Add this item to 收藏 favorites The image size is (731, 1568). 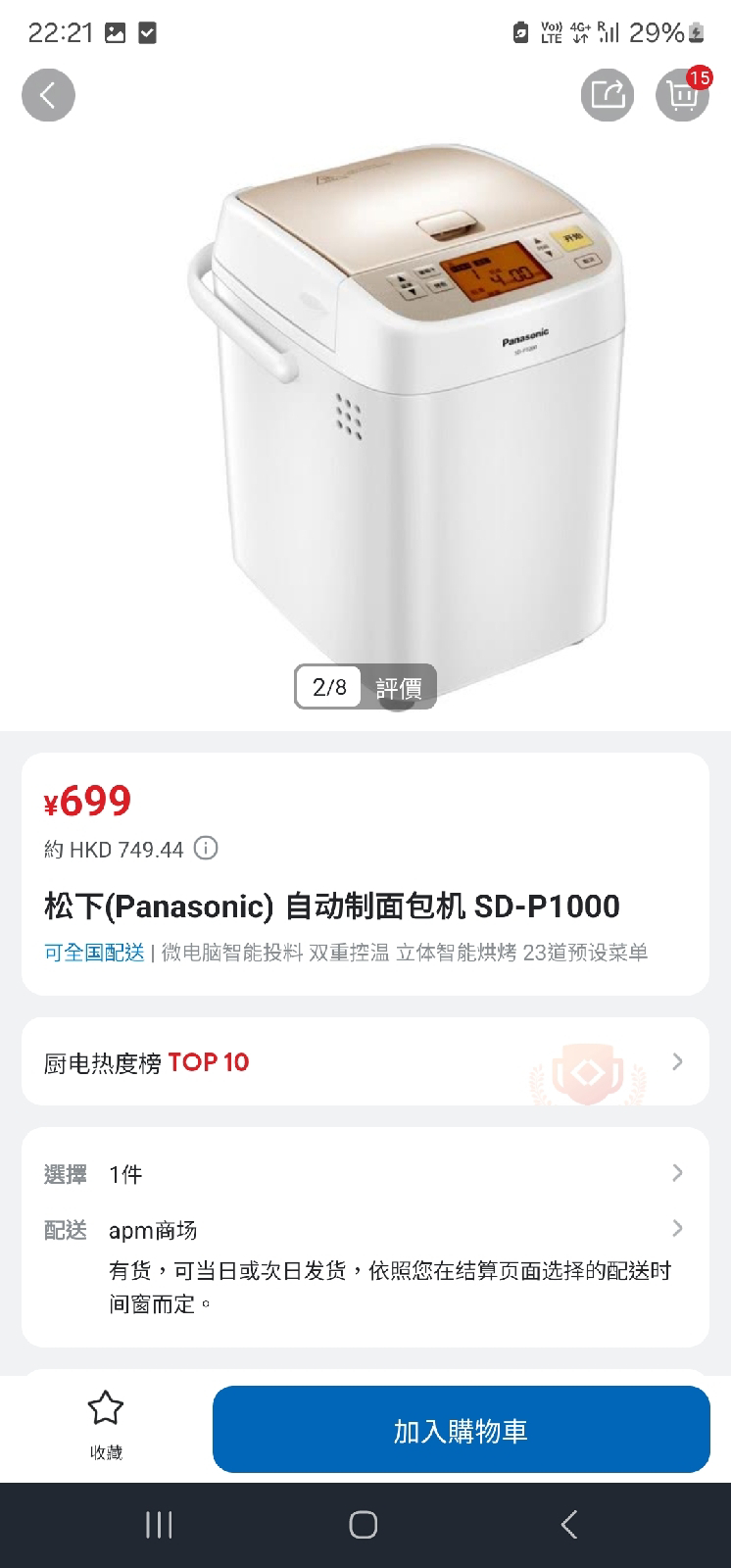pyautogui.click(x=106, y=1425)
